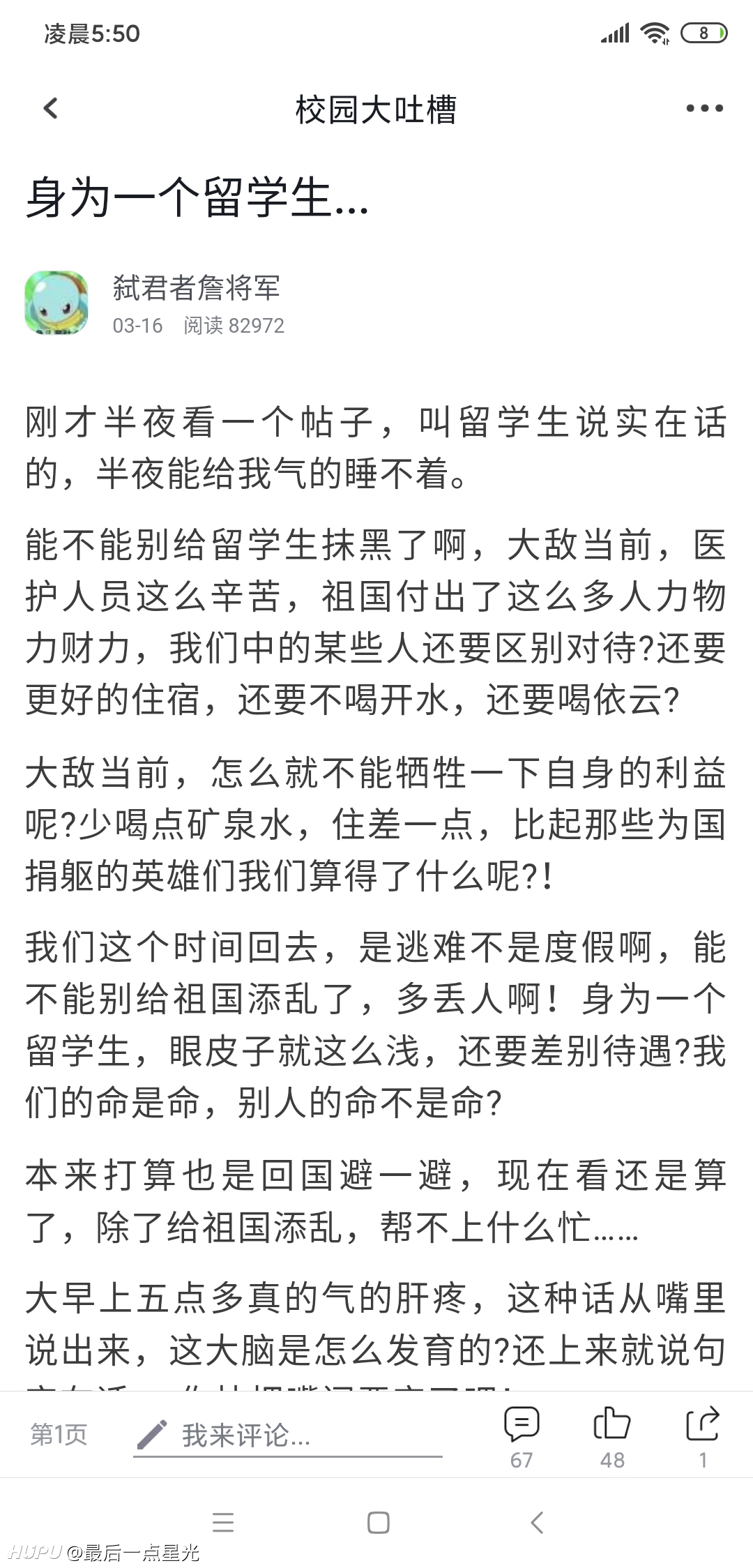Open recent apps from the navigation bar
This screenshot has height=1568, width=753.
point(223,1523)
